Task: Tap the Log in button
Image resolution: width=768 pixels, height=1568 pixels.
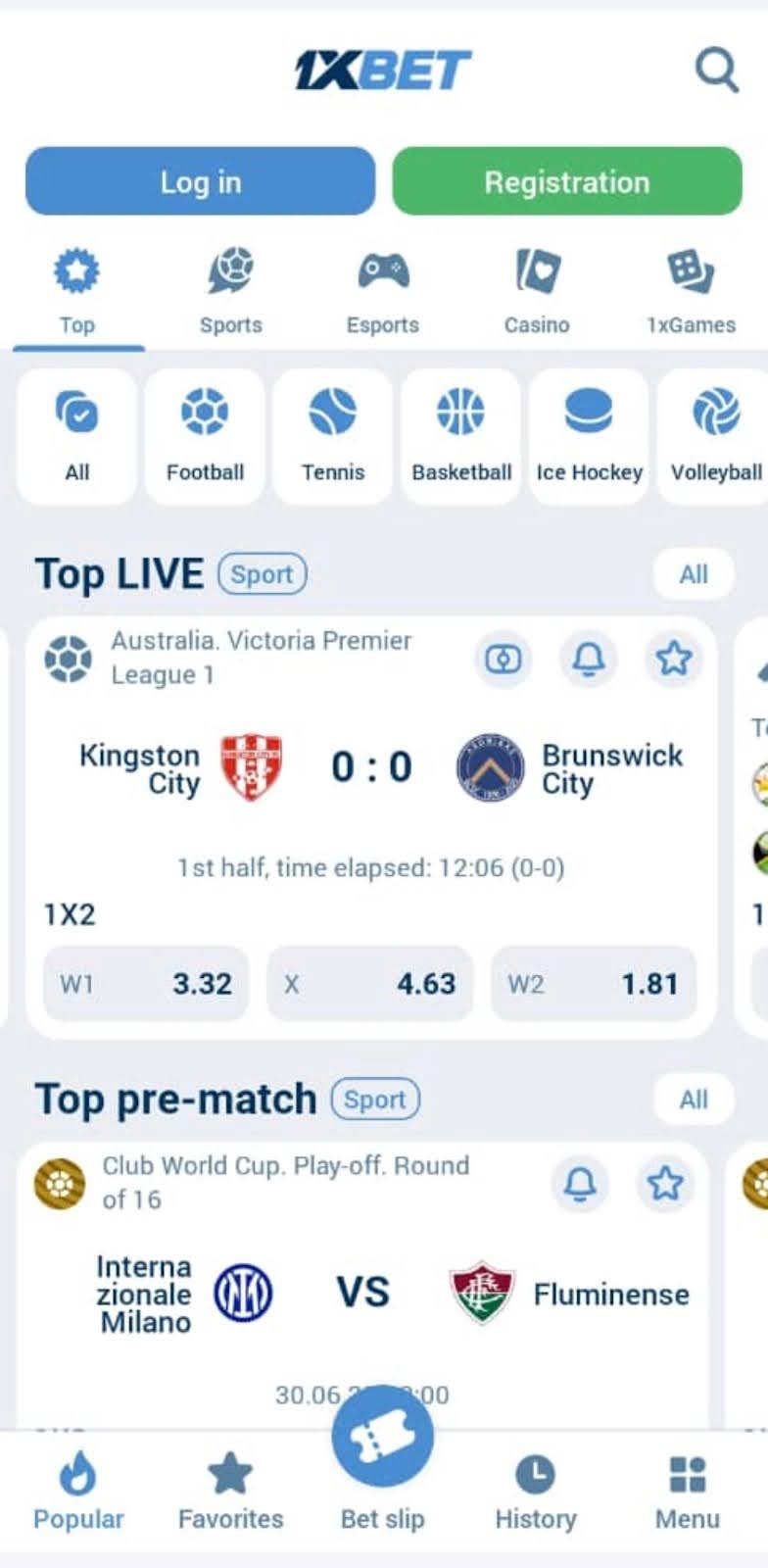Action: click(x=200, y=181)
